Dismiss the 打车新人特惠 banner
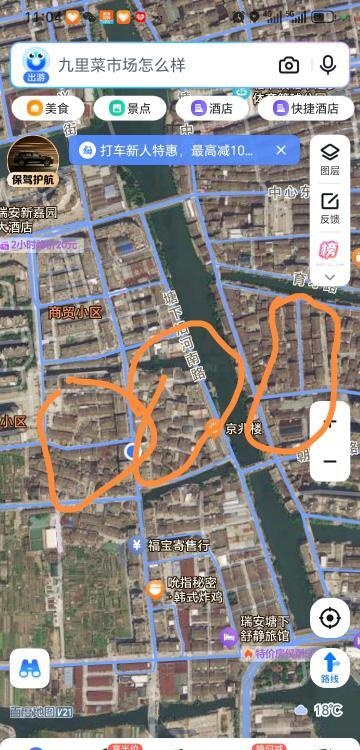Screen dimensions: 360x750 (281, 150)
